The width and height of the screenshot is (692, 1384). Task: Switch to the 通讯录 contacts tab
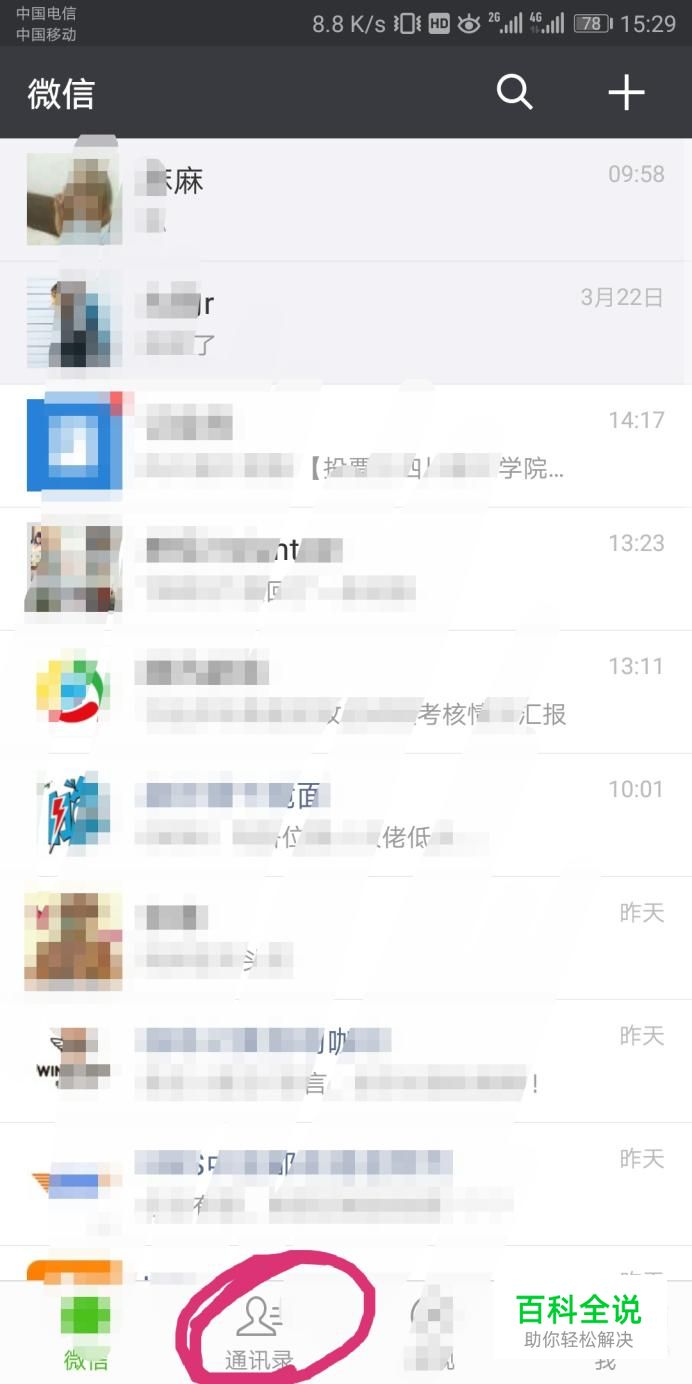click(x=258, y=1332)
